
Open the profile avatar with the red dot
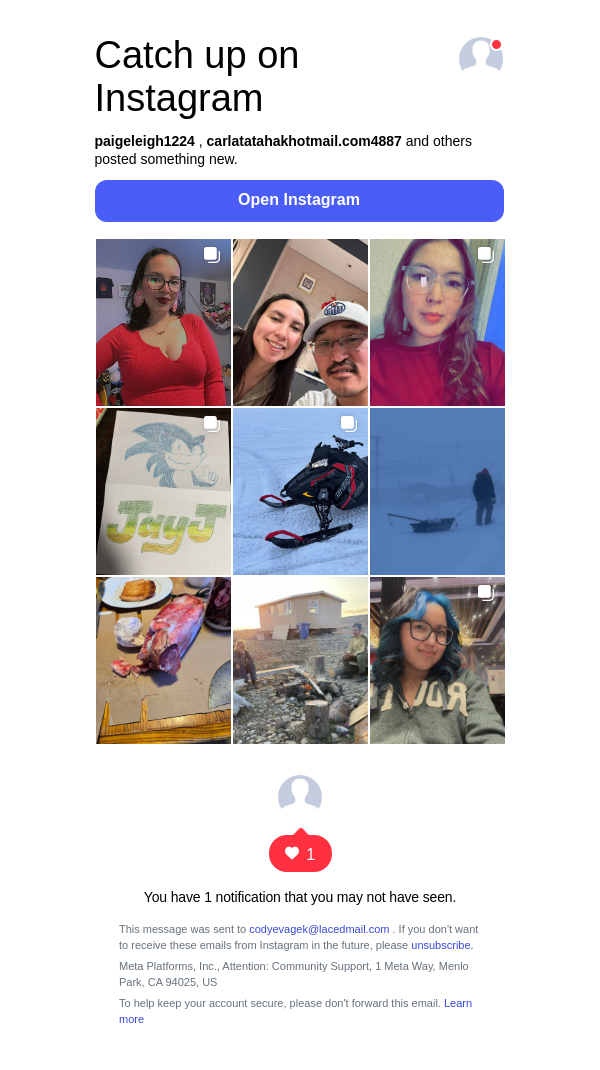(x=480, y=57)
